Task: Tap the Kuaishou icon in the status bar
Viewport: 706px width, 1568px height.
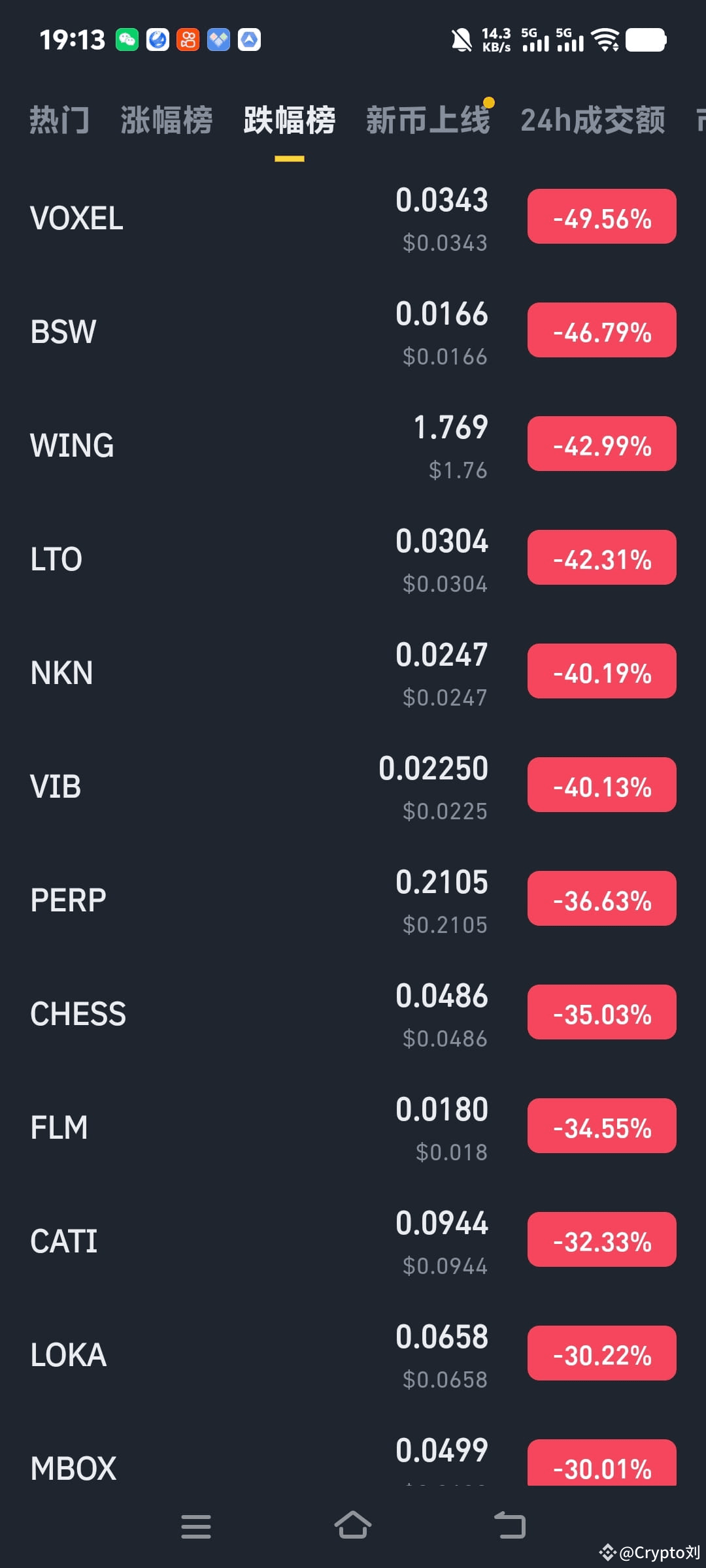Action: tap(188, 41)
